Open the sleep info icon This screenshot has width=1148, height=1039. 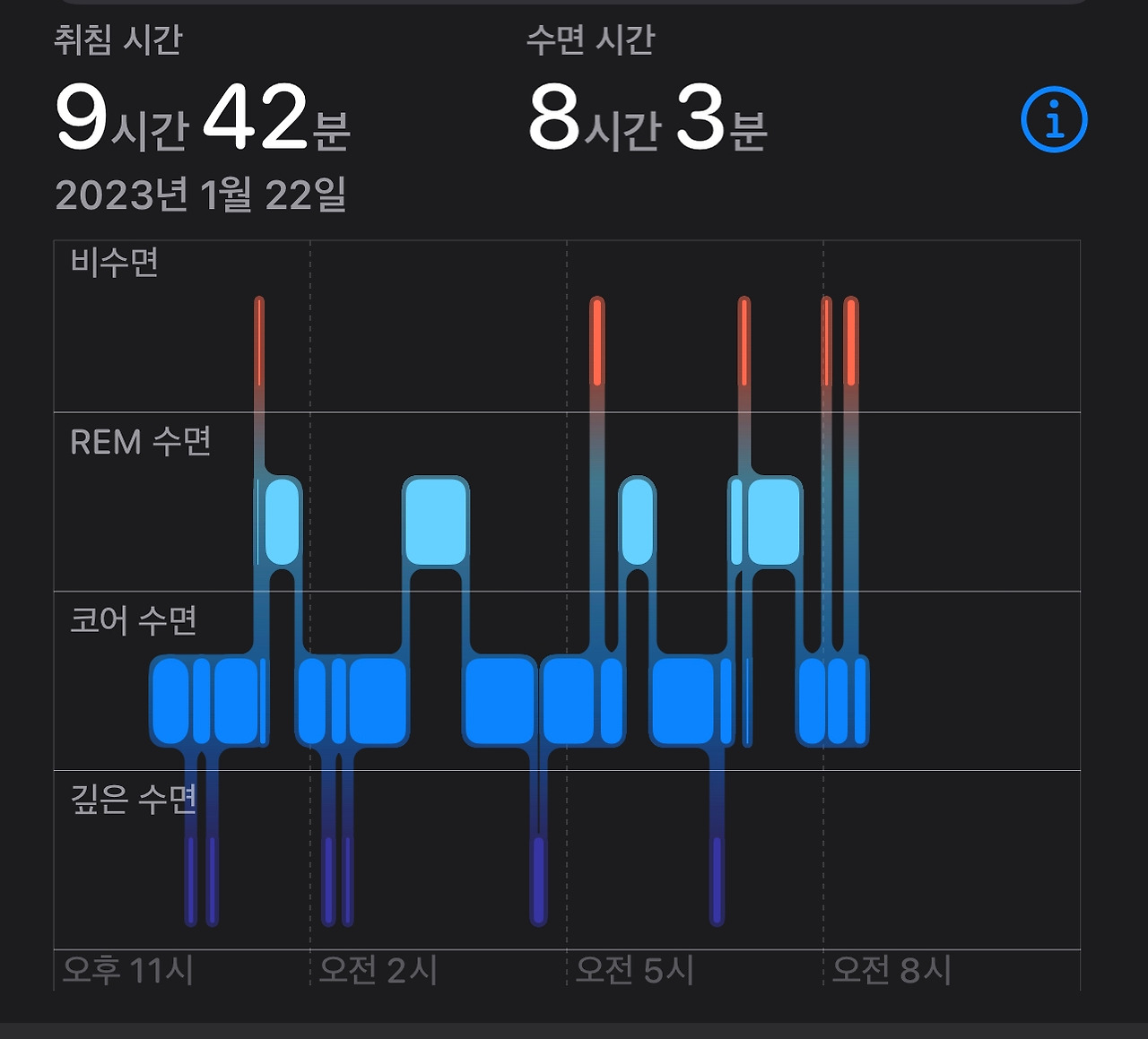tap(1054, 119)
